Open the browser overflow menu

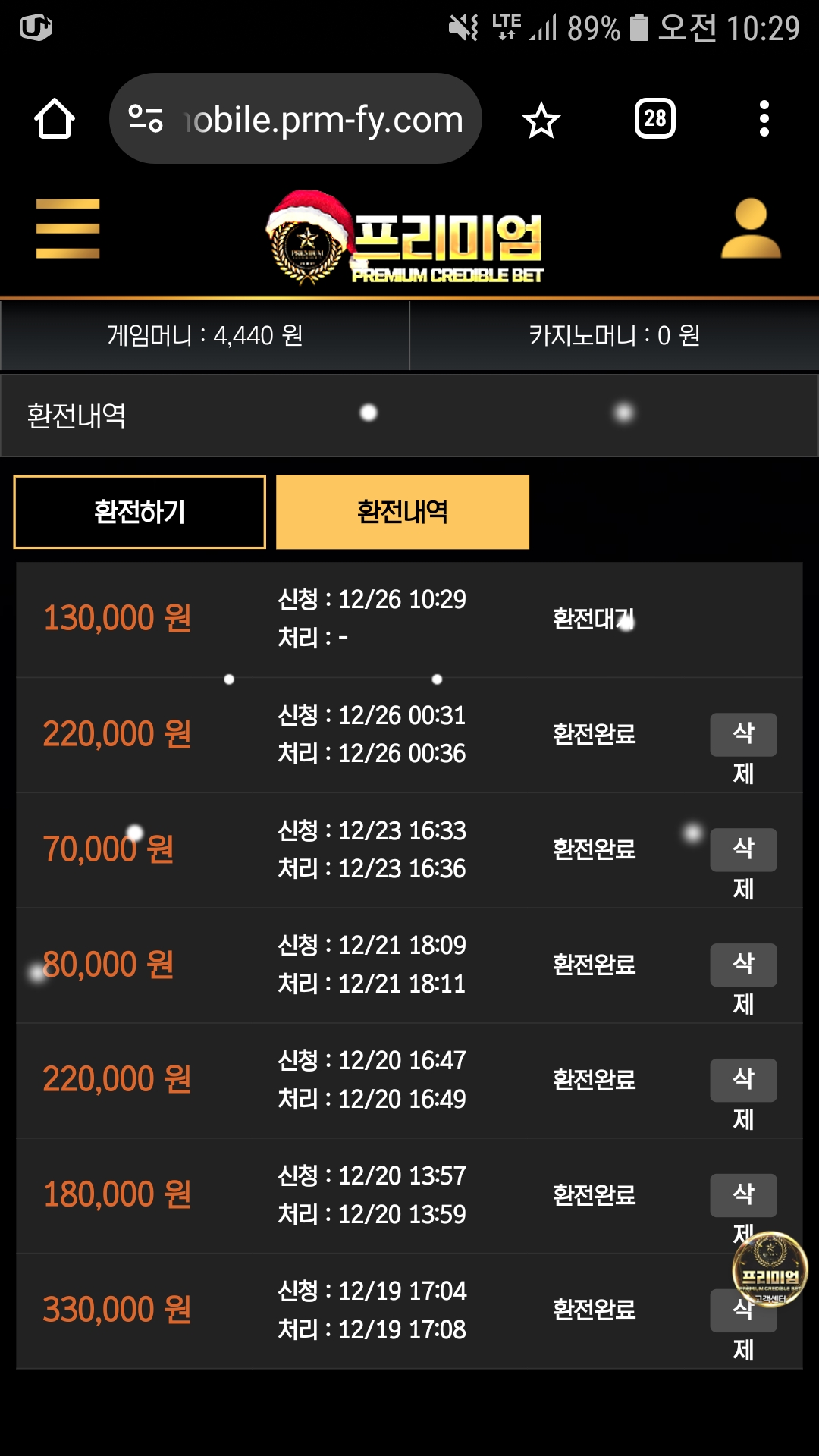point(764,118)
